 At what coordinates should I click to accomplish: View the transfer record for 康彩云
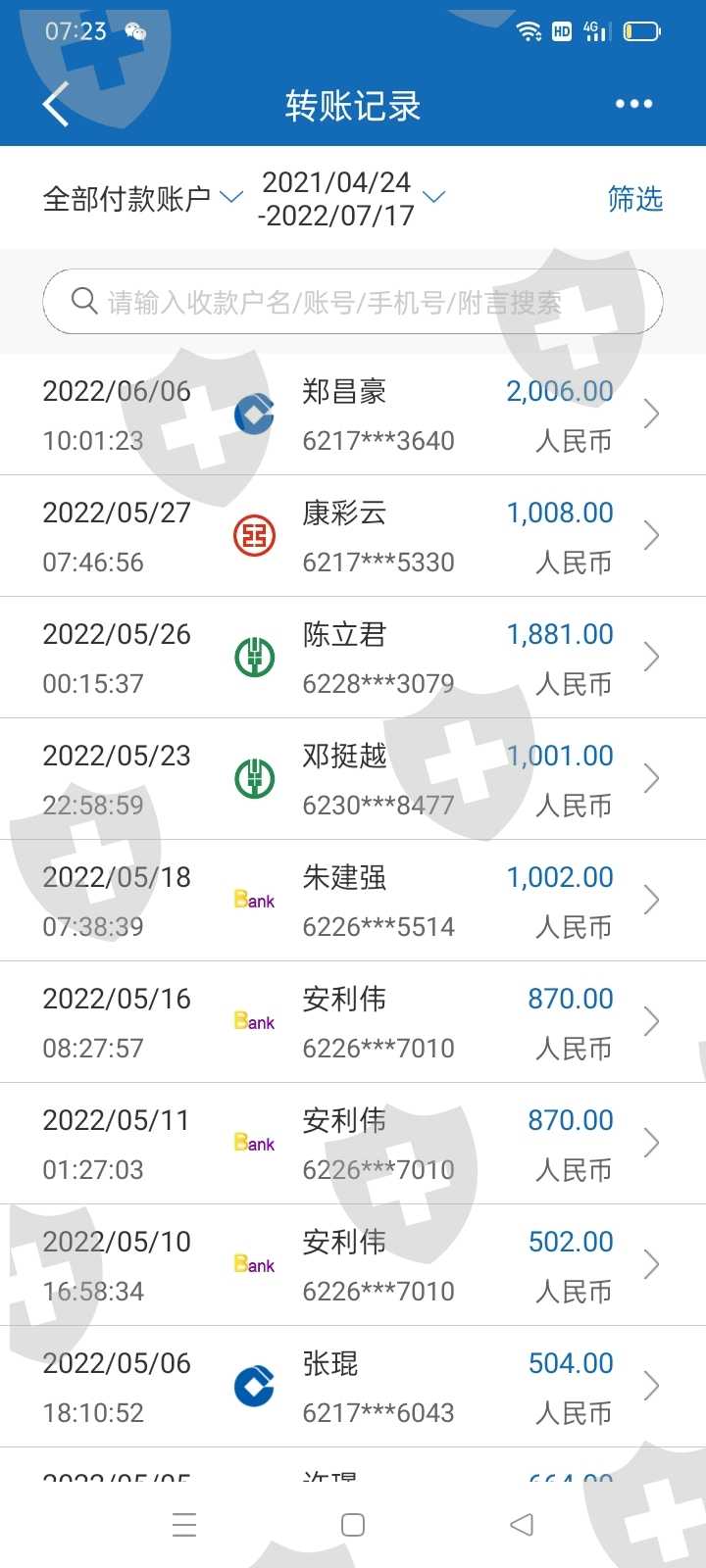pos(353,536)
